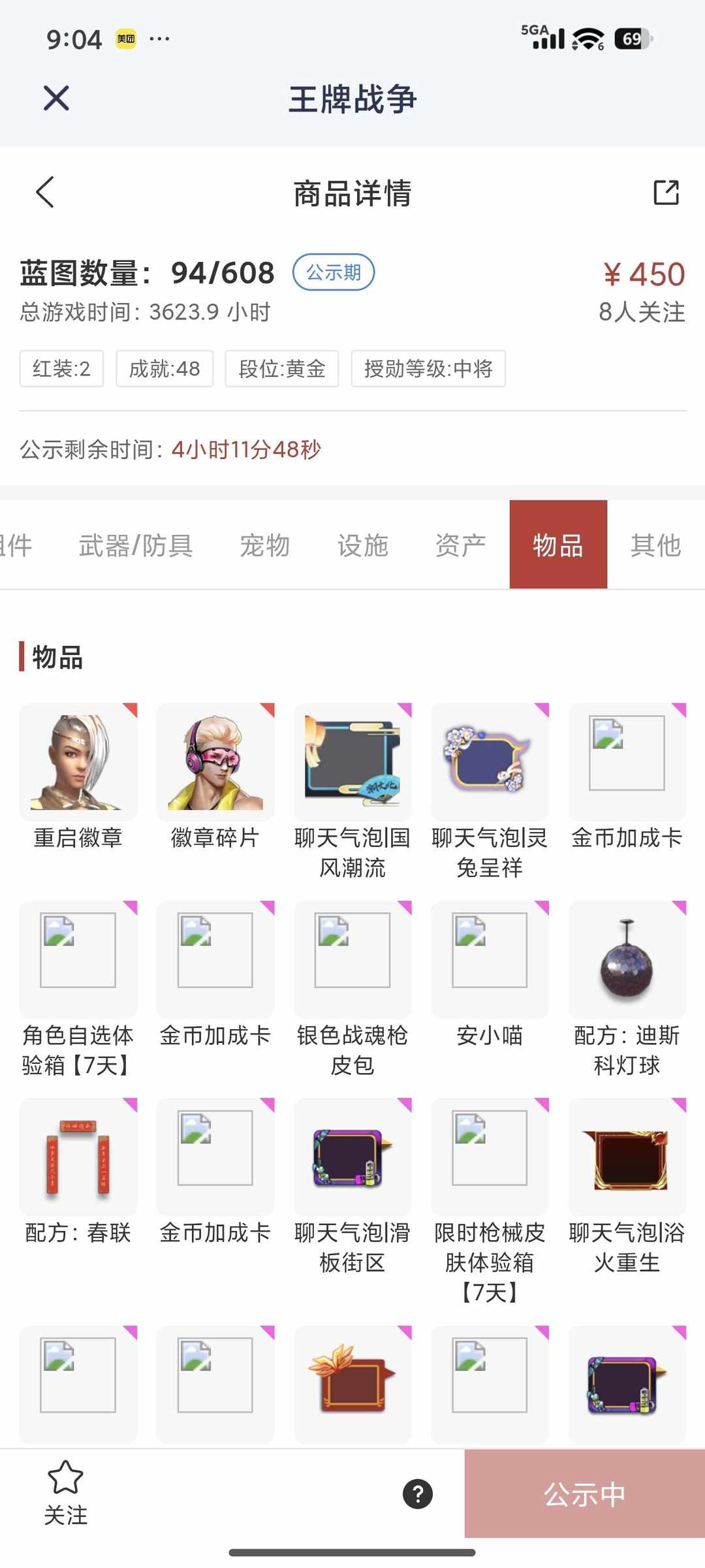
Task: Expand the 授勋等级:中将 tag
Action: coord(428,369)
